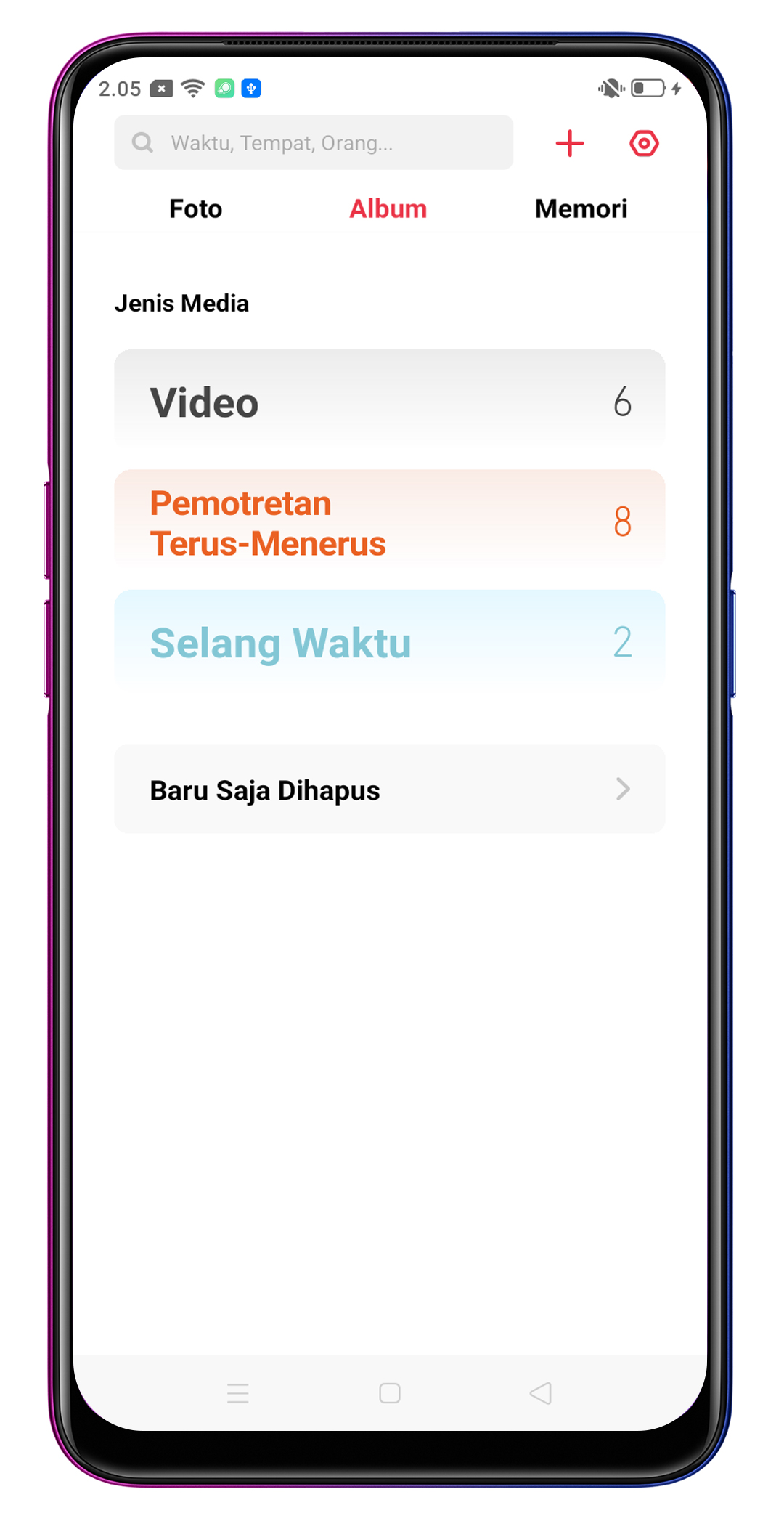View the Selang Waktu album
The width and height of the screenshot is (784, 1521).
pyautogui.click(x=389, y=643)
